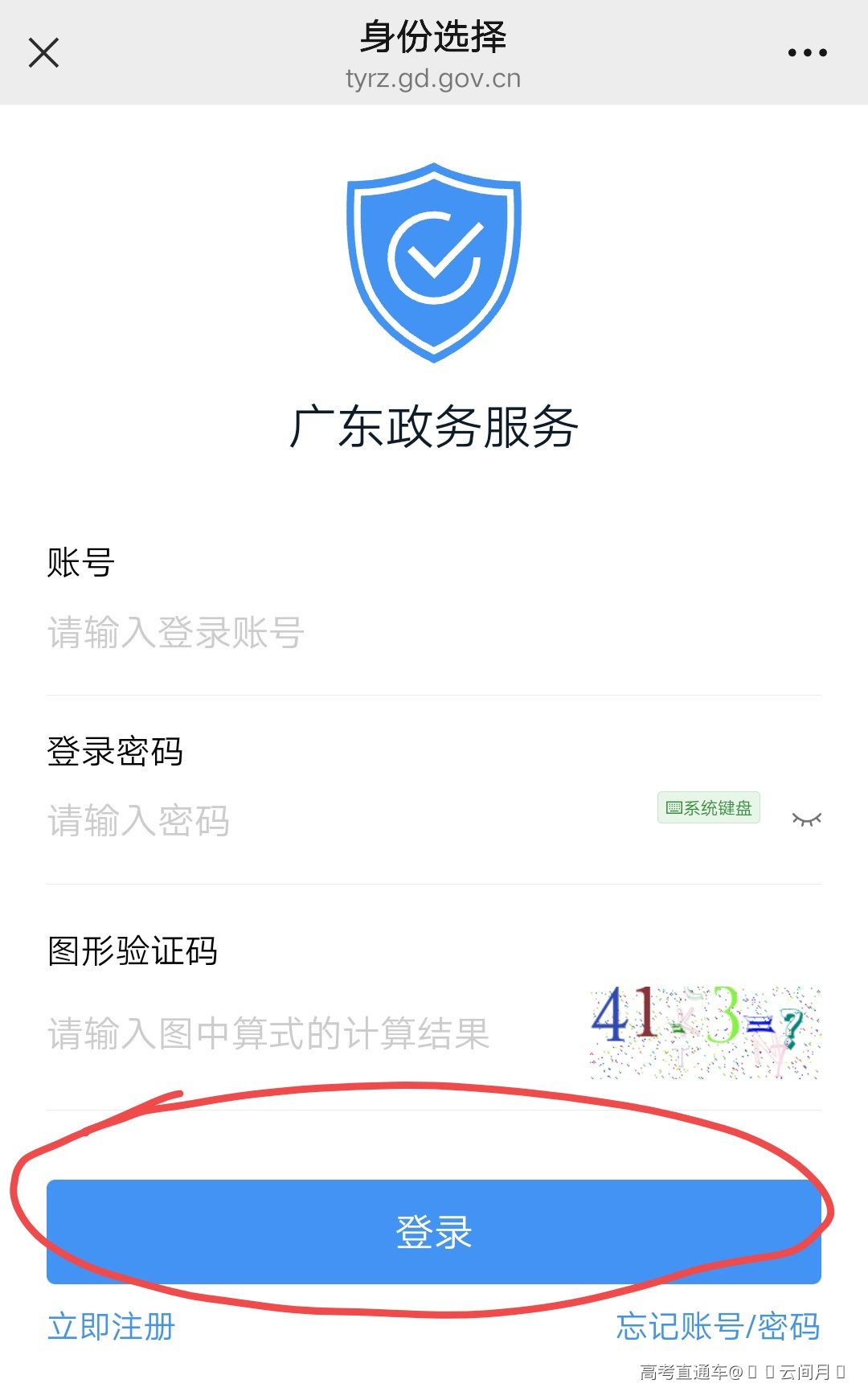Refresh the captcha equation image
868x1396 pixels.
pos(704,1033)
